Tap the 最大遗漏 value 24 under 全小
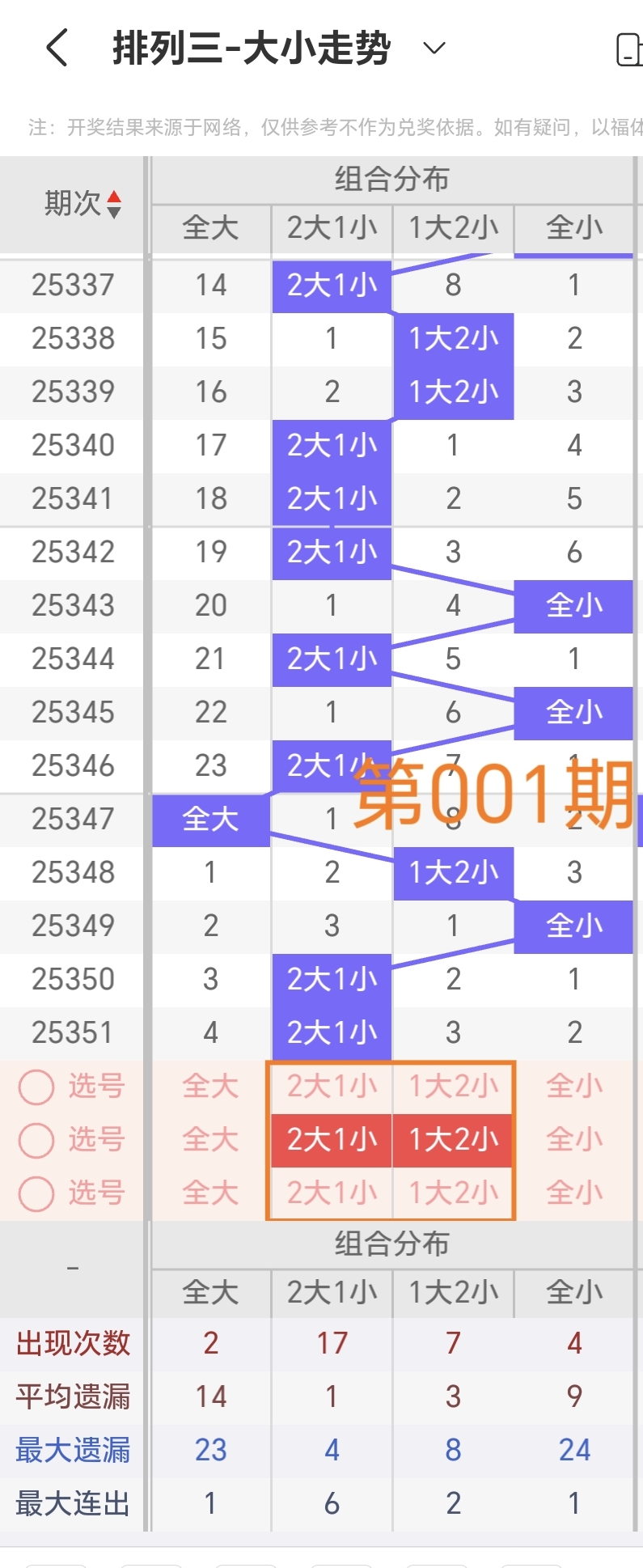 coord(574,1449)
